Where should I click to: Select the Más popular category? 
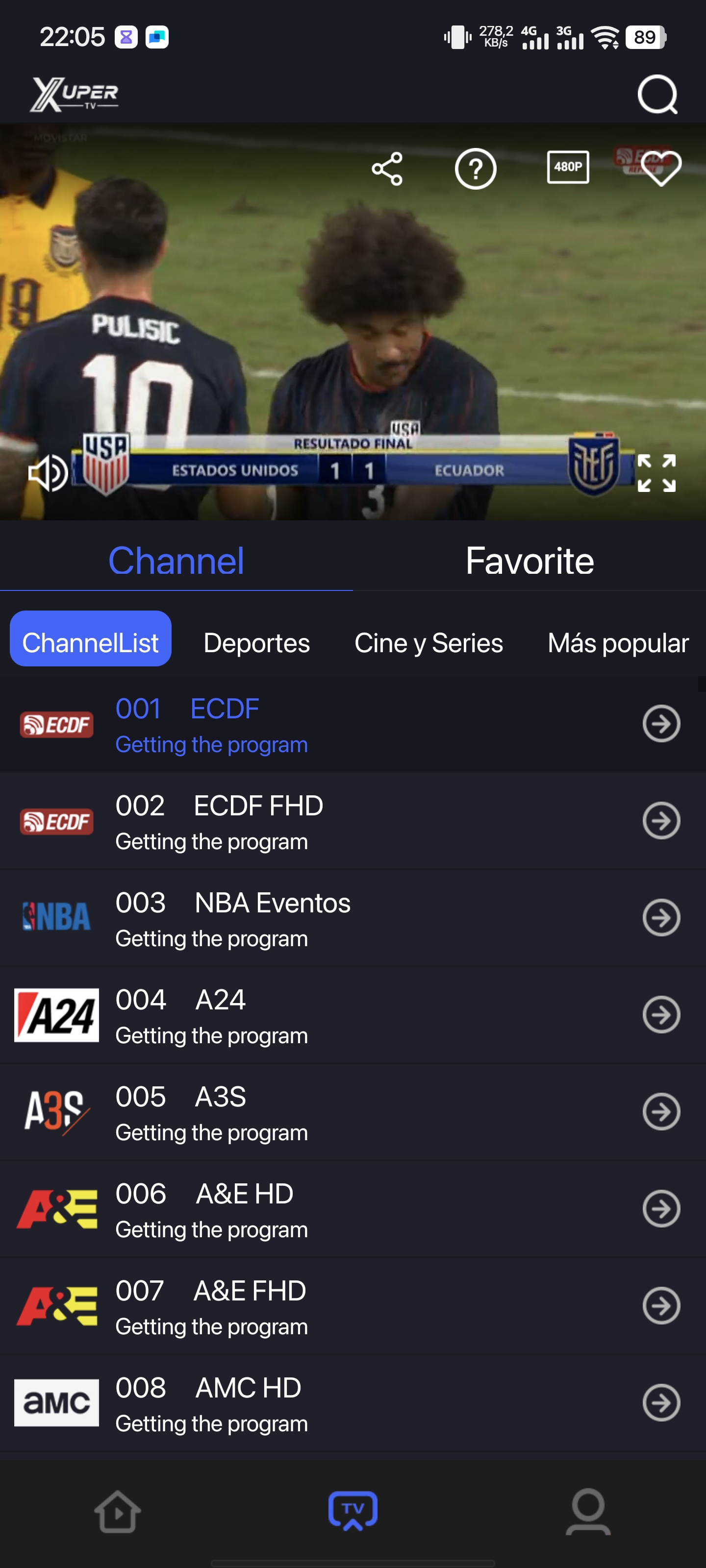pos(618,643)
